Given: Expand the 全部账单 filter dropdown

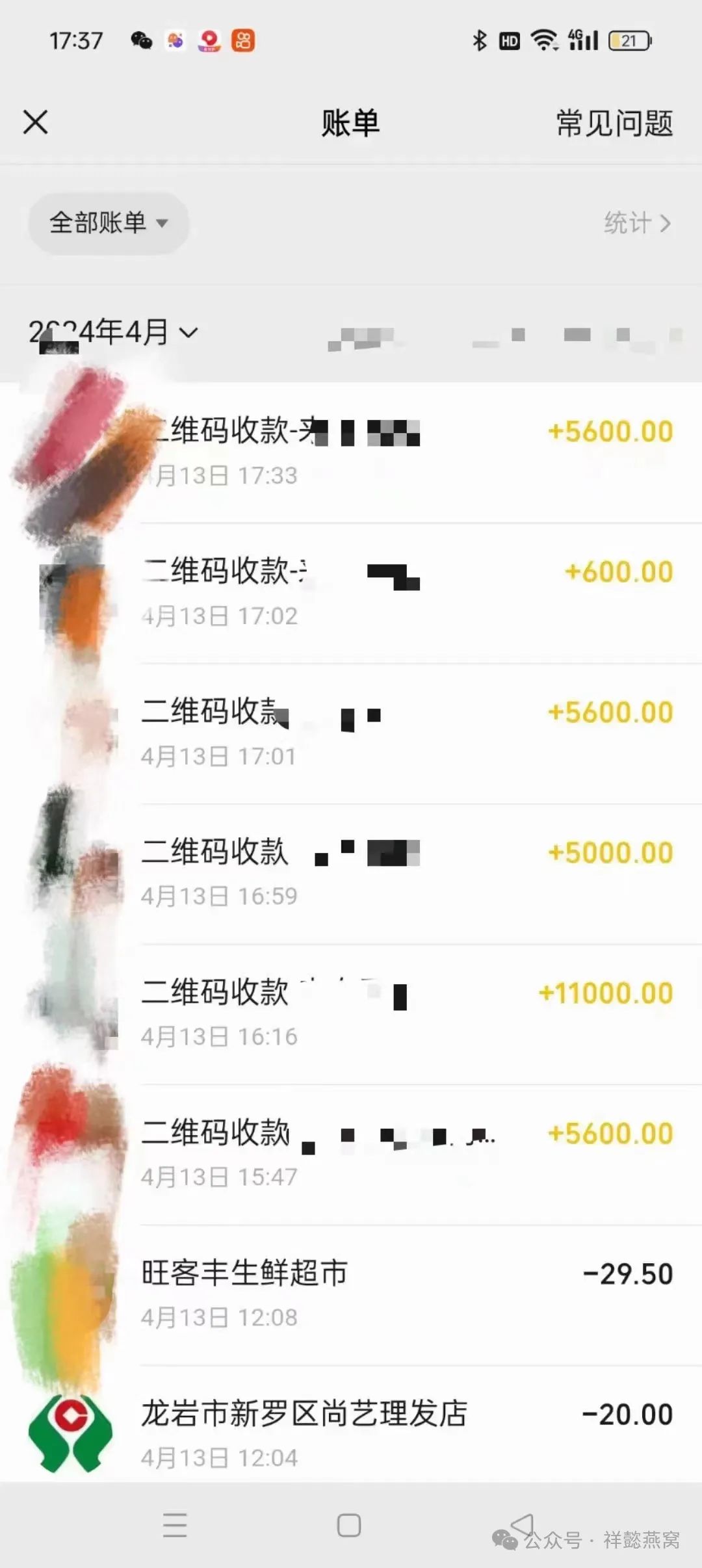Looking at the screenshot, I should point(109,223).
